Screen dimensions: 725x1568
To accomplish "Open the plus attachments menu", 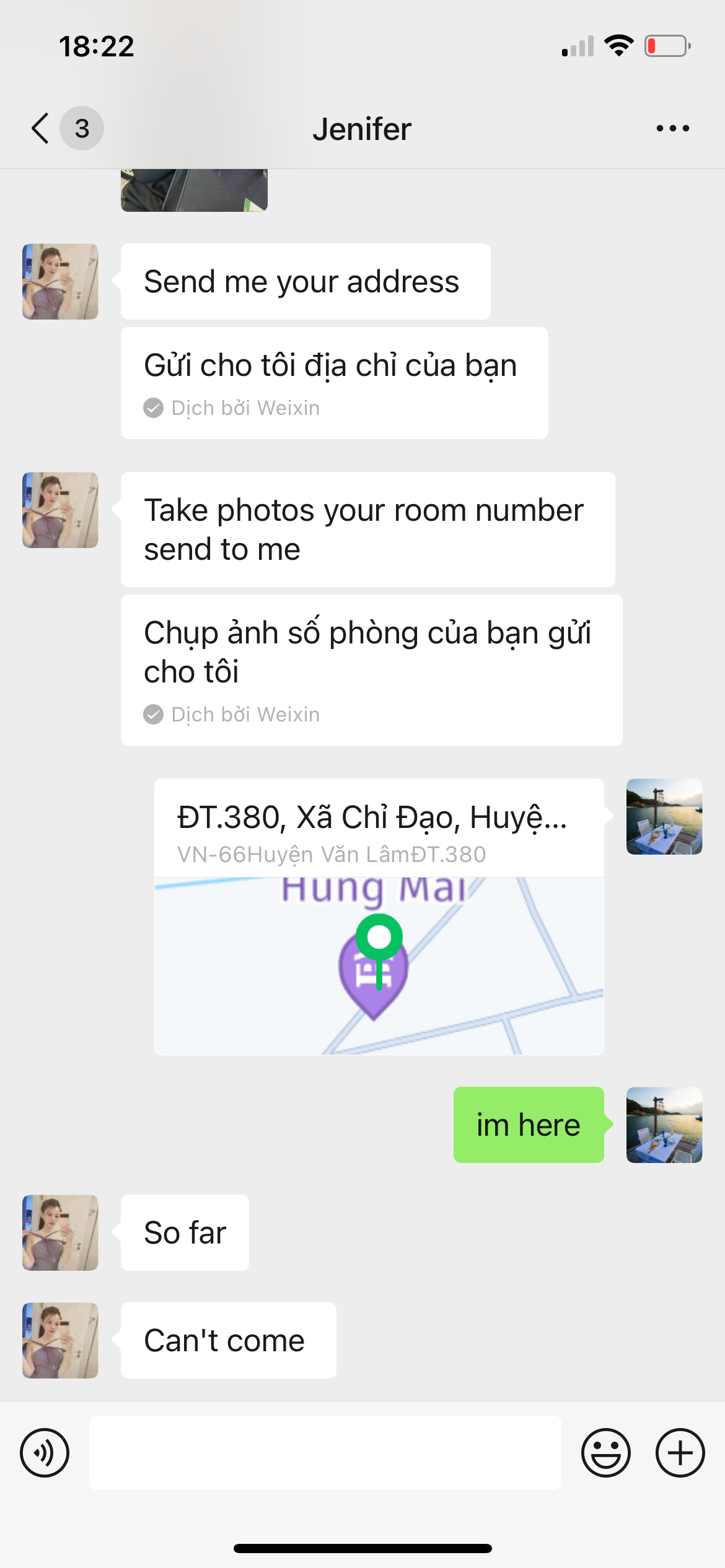I will tap(680, 1453).
